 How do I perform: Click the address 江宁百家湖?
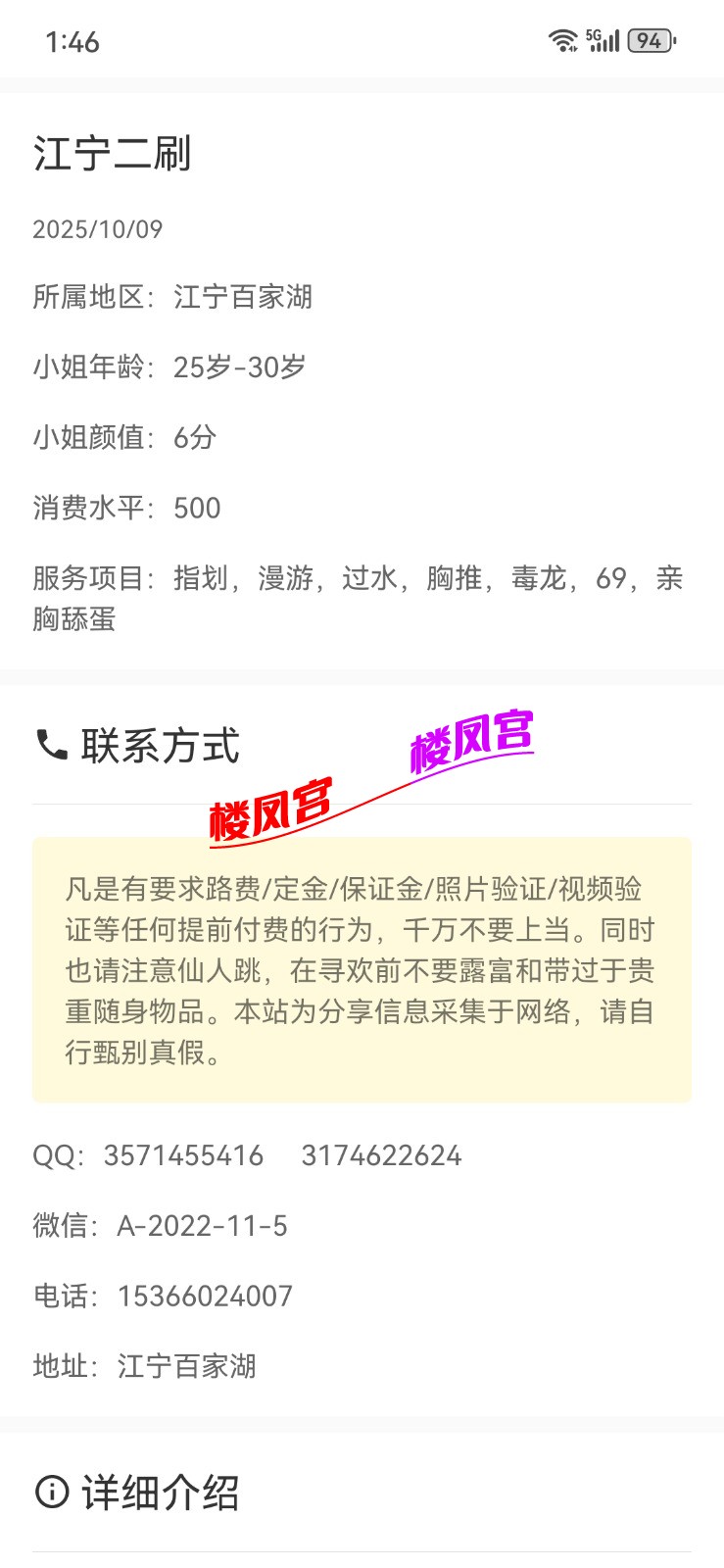[x=188, y=1366]
